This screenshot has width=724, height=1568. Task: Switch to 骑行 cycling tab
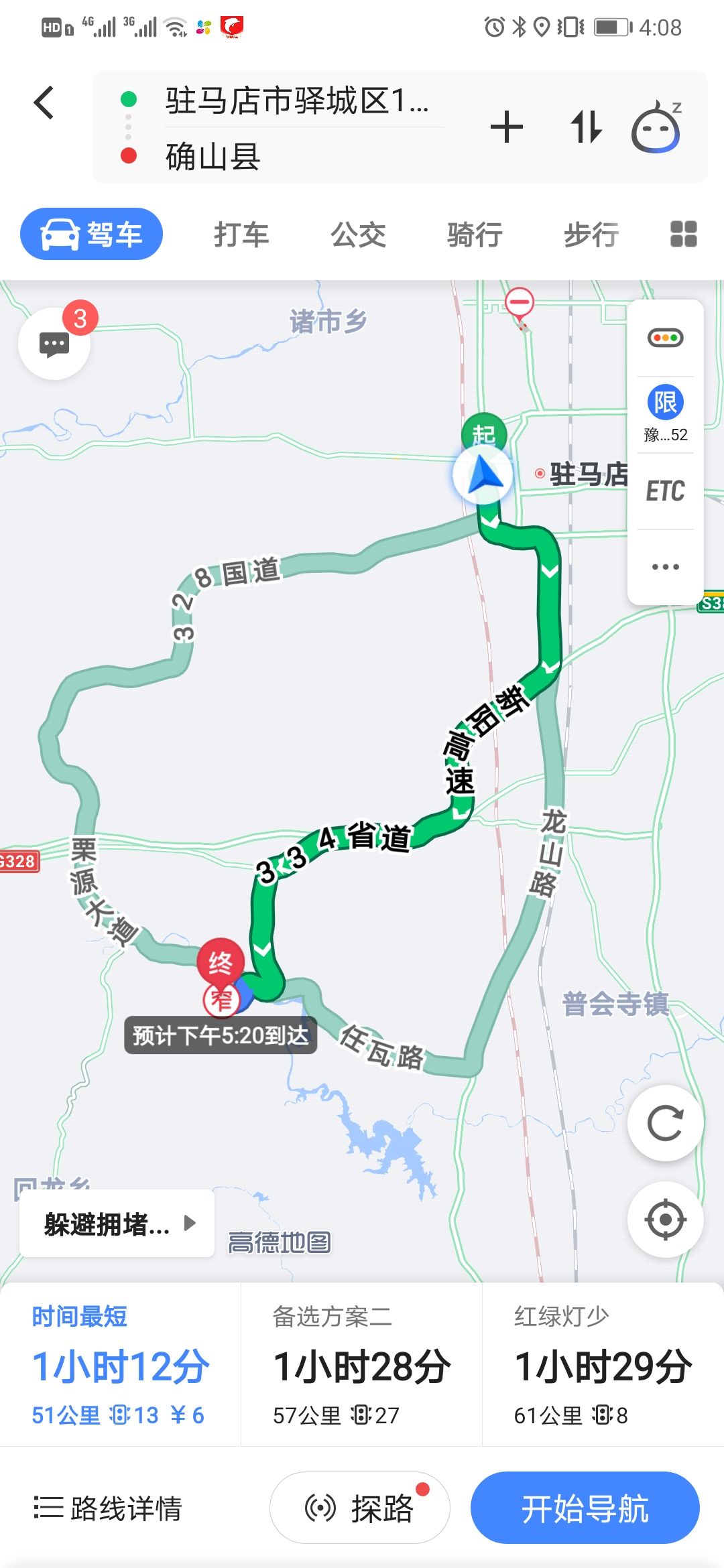pyautogui.click(x=475, y=235)
